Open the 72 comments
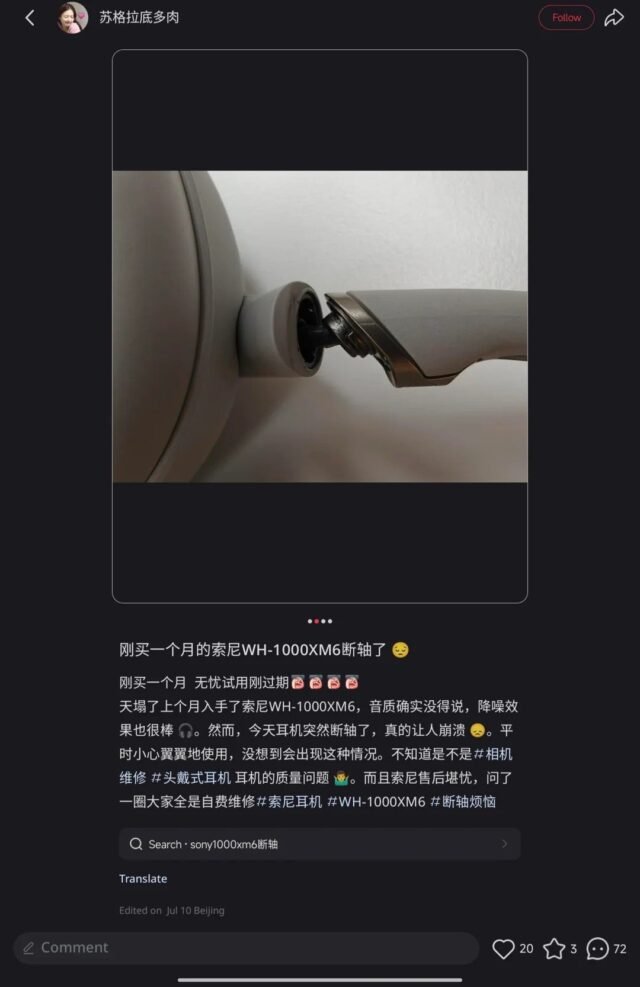Image resolution: width=640 pixels, height=987 pixels. (598, 949)
